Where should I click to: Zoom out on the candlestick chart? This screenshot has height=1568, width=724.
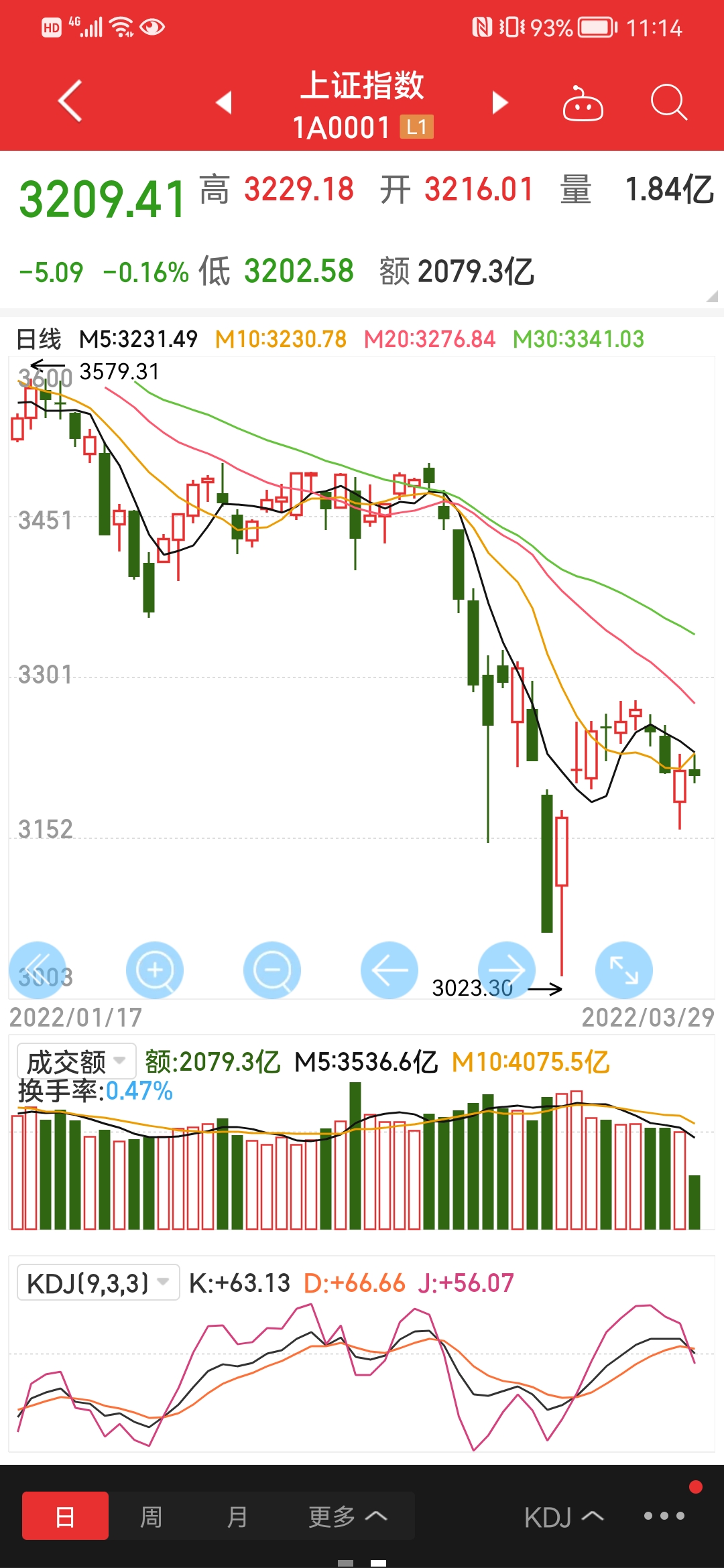tap(272, 970)
